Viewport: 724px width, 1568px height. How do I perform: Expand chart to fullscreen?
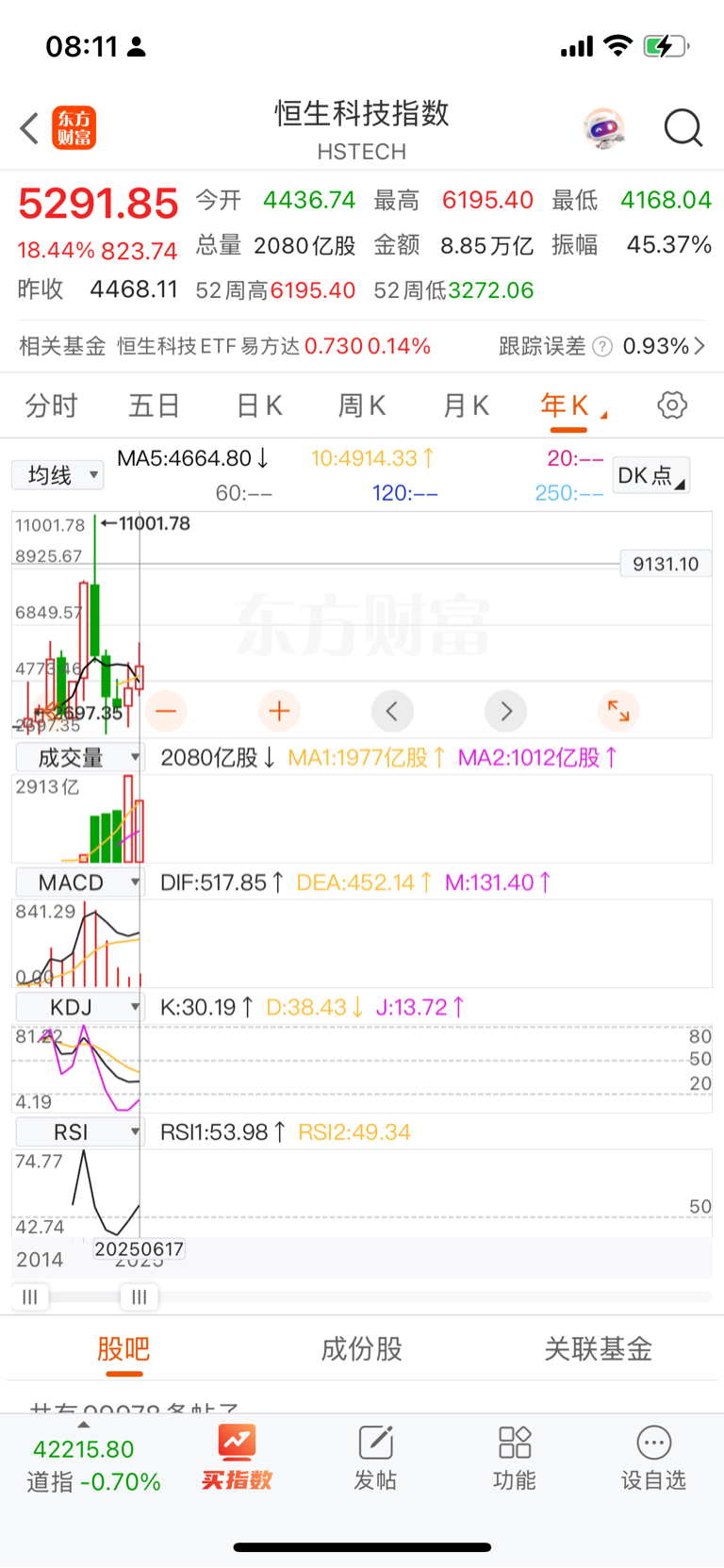coord(618,711)
